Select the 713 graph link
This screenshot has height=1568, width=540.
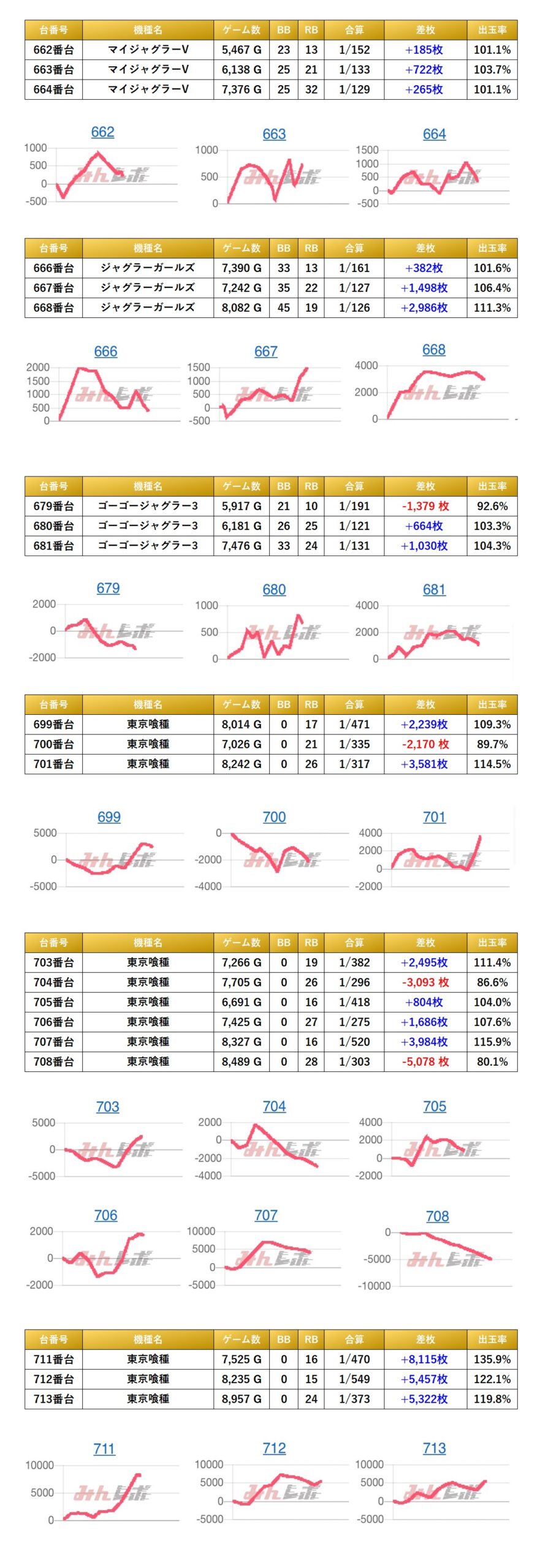tap(434, 1448)
